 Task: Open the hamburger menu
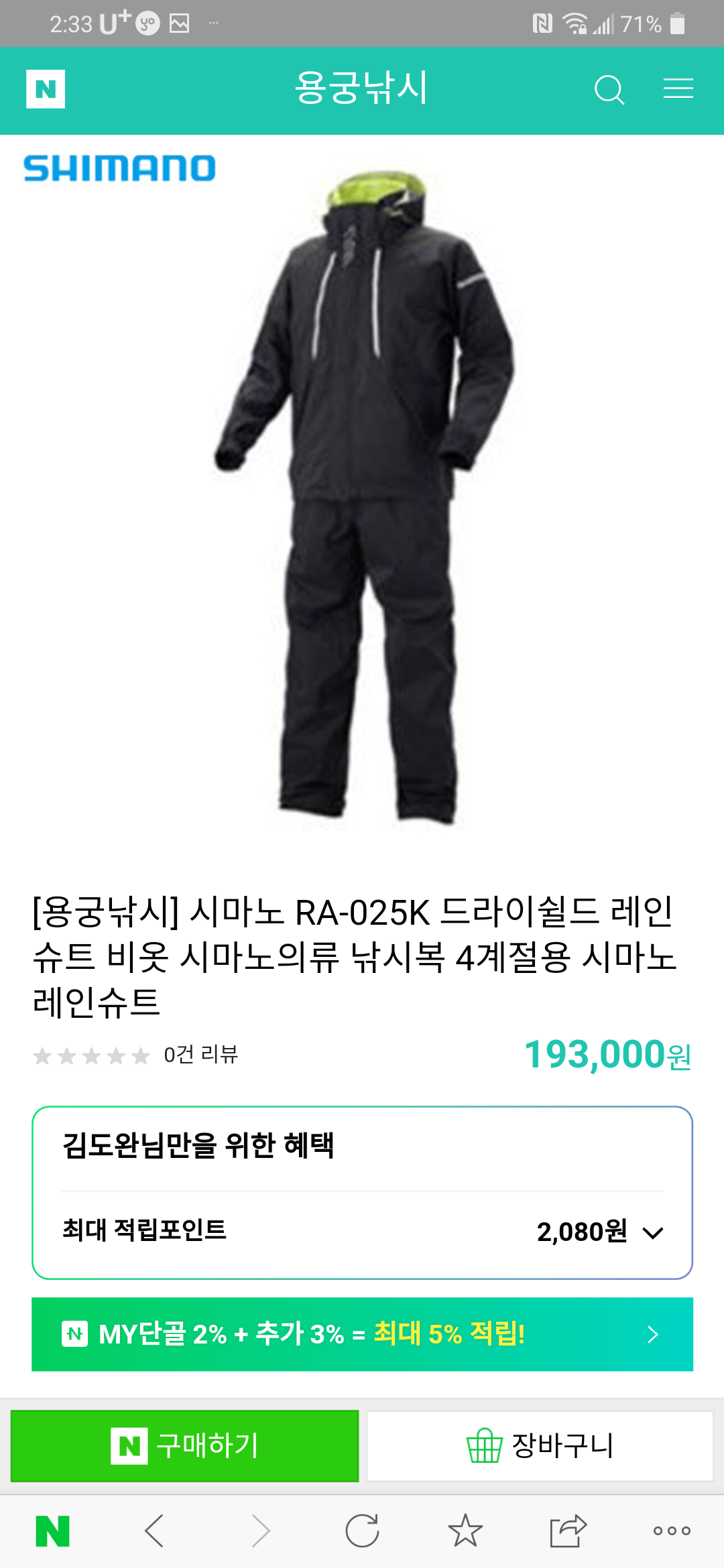coord(678,88)
